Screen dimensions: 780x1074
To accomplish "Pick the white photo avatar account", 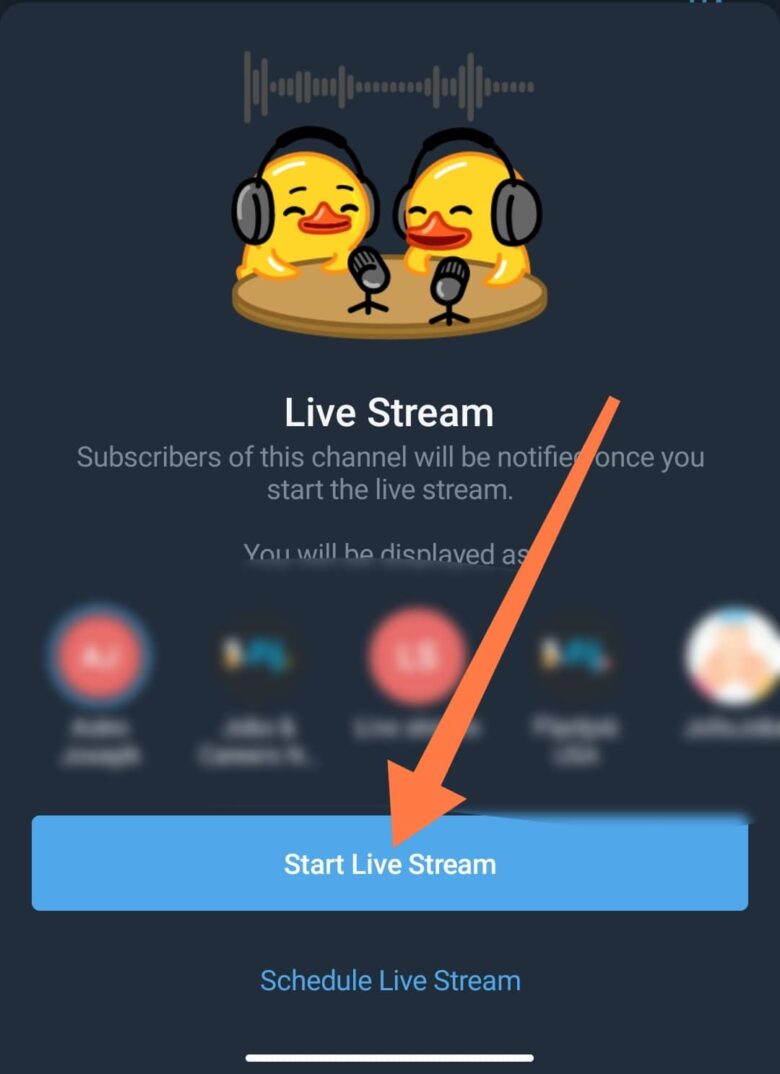I will [735, 656].
